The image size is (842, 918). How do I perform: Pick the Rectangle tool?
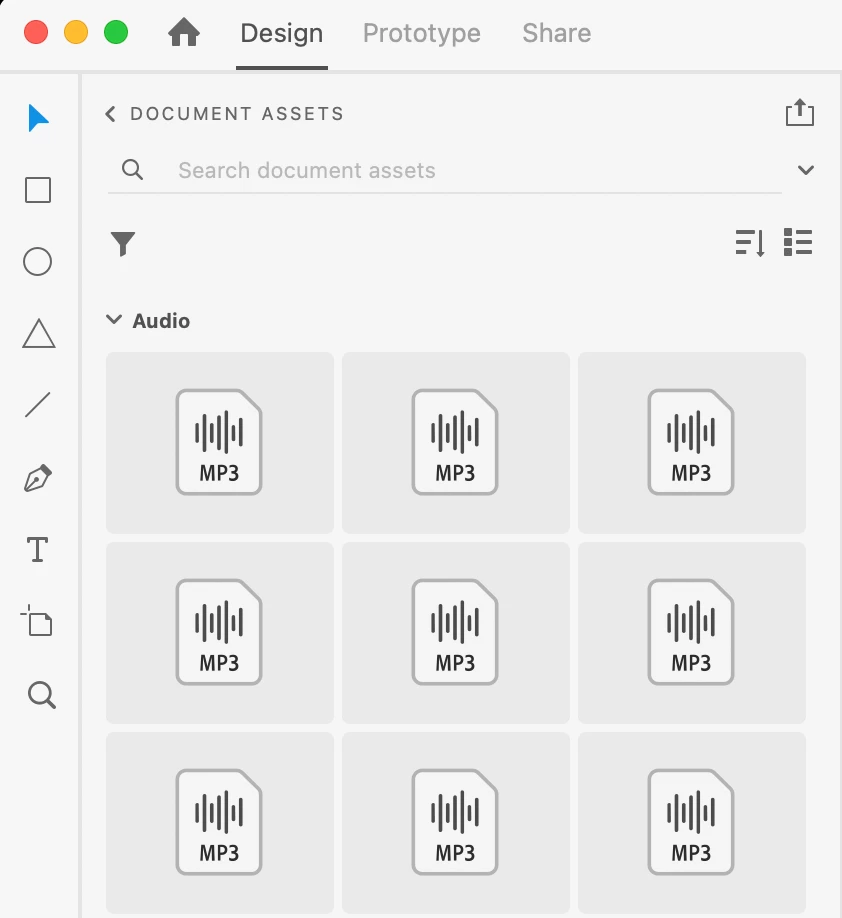click(38, 190)
